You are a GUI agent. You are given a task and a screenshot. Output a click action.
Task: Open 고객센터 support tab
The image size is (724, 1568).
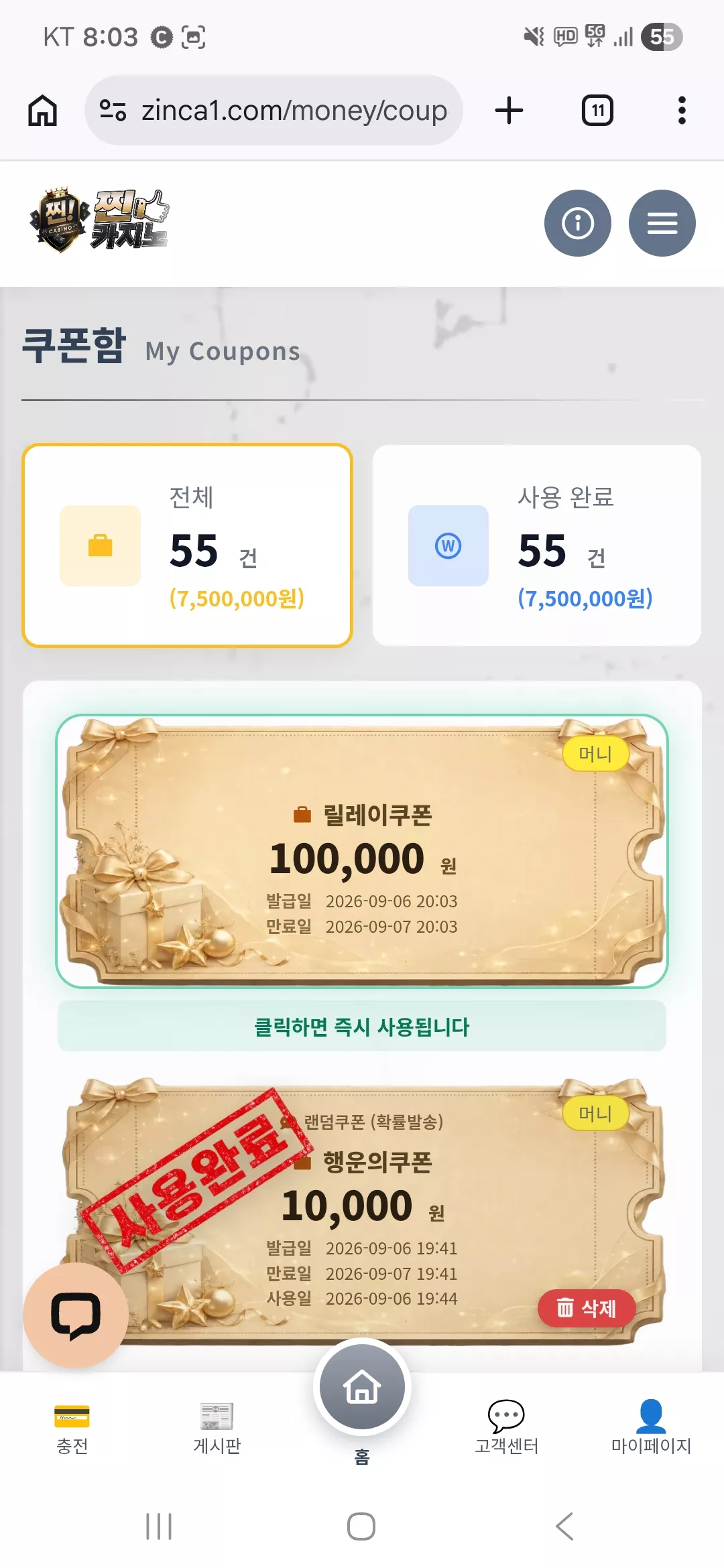(506, 1429)
